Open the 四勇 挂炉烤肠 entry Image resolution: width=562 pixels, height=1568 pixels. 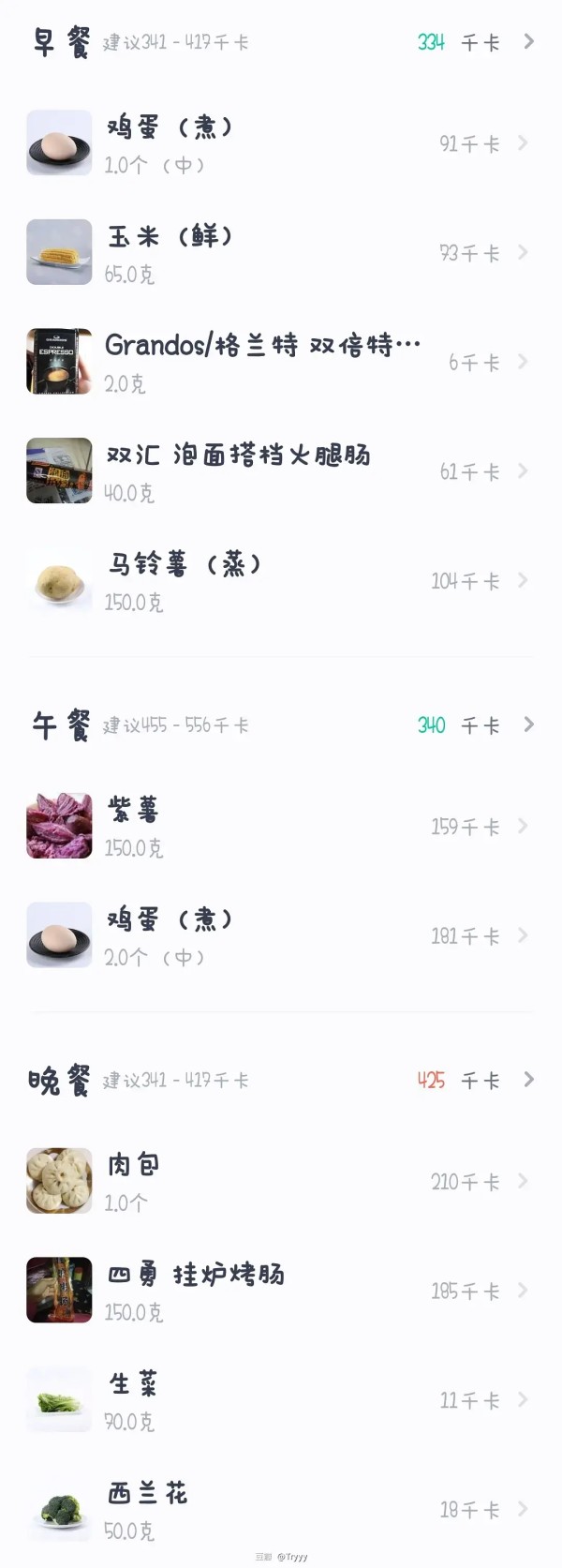click(281, 1291)
